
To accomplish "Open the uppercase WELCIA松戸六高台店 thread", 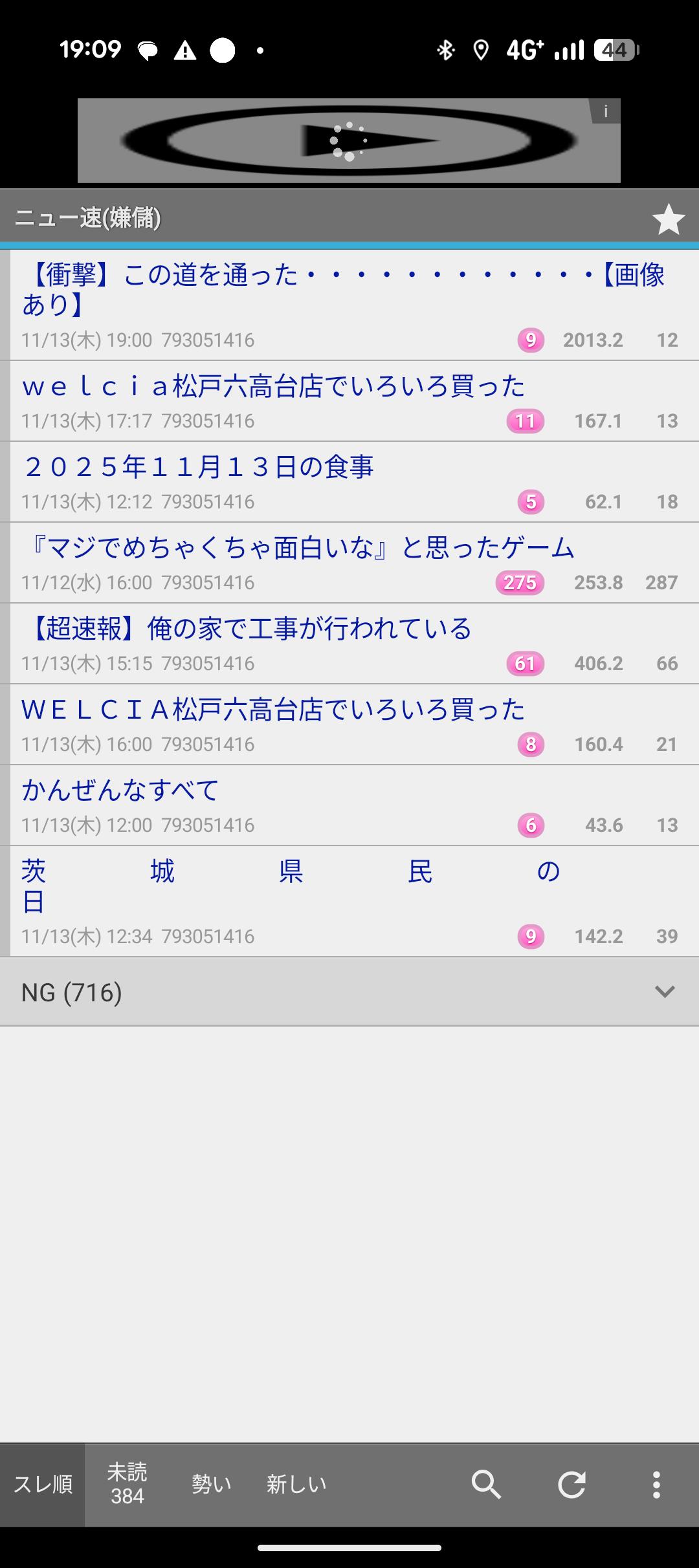I will pyautogui.click(x=273, y=710).
